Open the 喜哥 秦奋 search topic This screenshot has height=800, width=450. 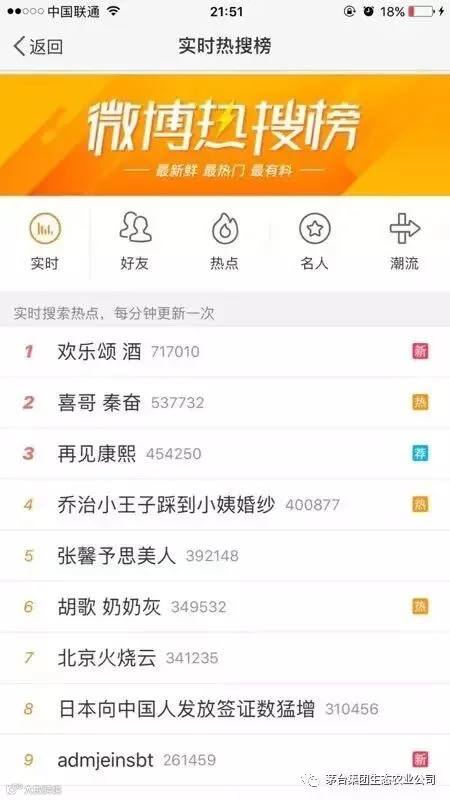point(225,403)
